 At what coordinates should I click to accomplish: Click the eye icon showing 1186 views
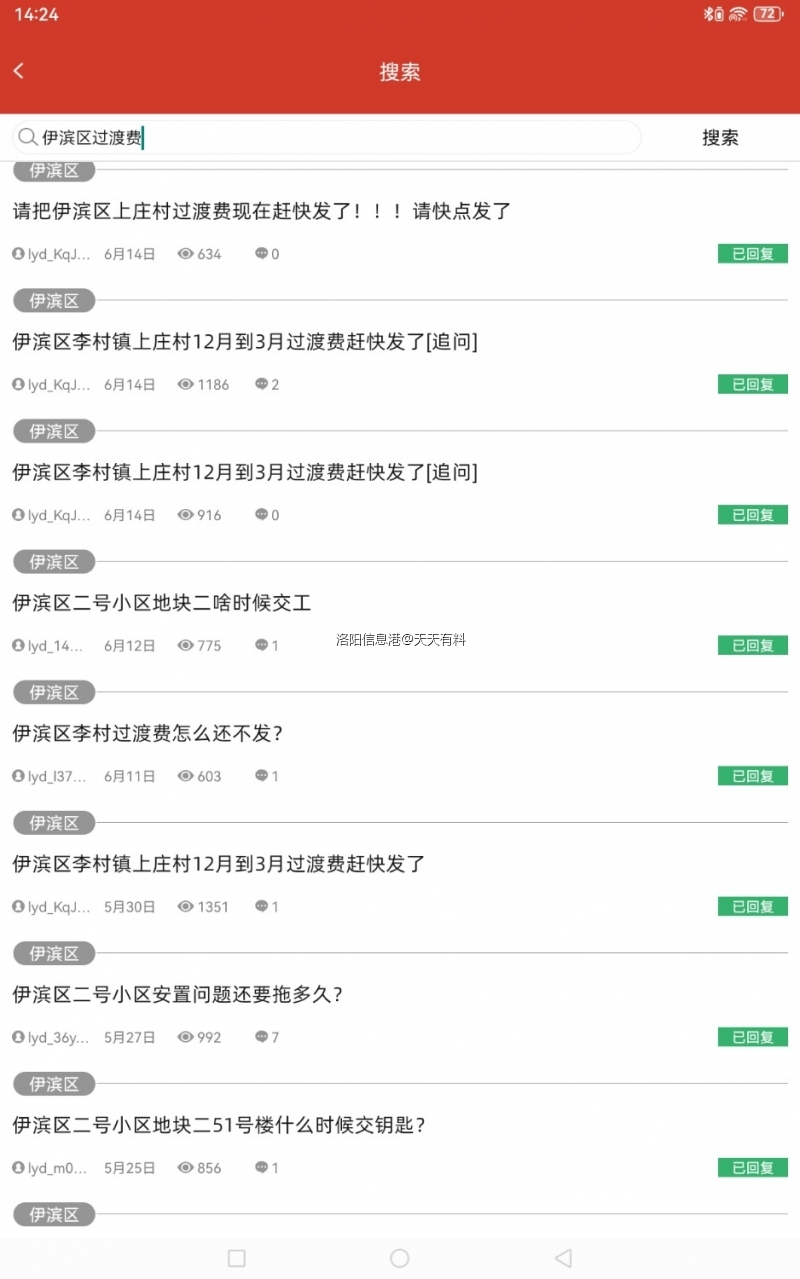coord(185,384)
